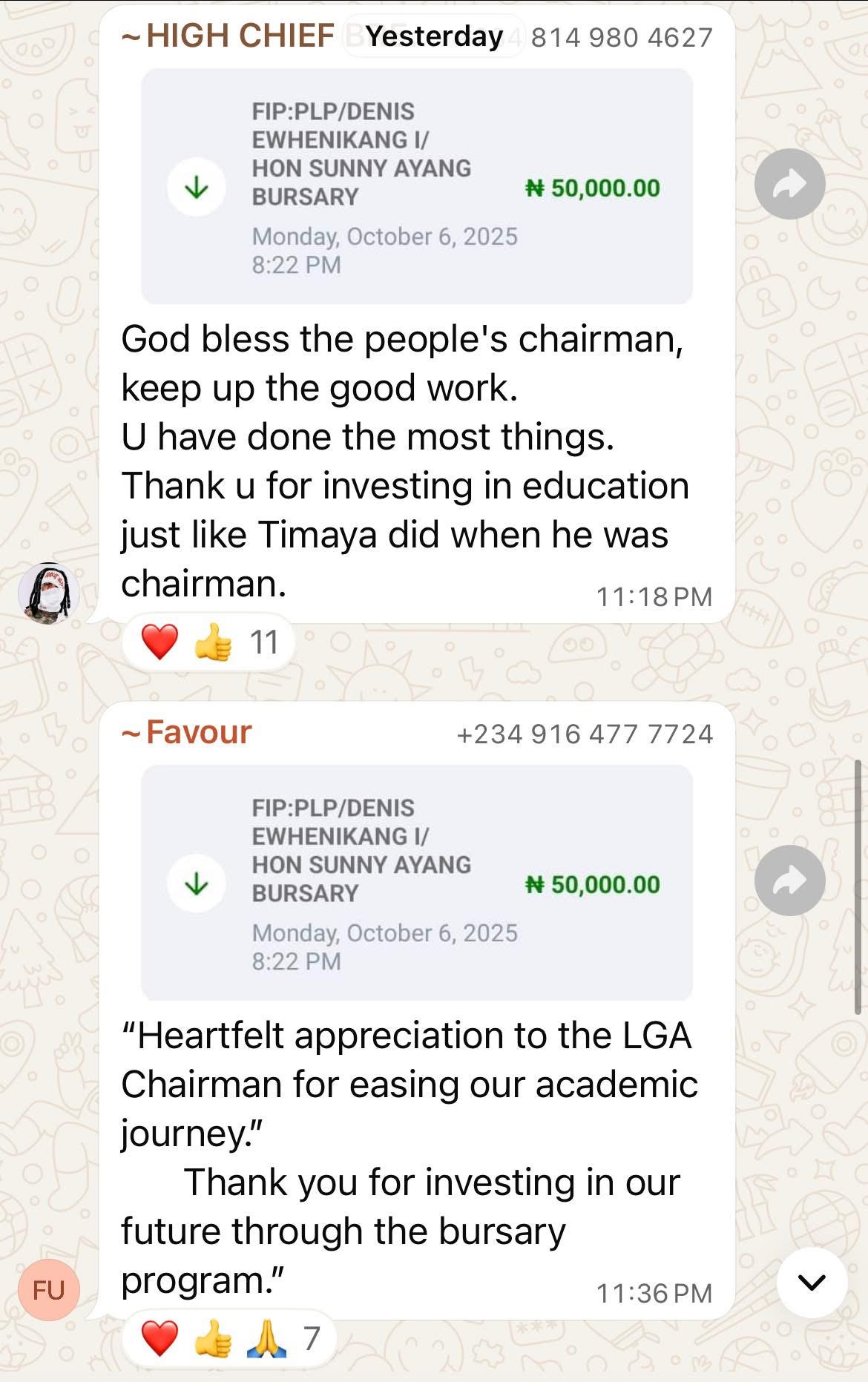Open HIGH CHIEF's transaction receipt image
The width and height of the screenshot is (868, 1382).
tap(416, 186)
